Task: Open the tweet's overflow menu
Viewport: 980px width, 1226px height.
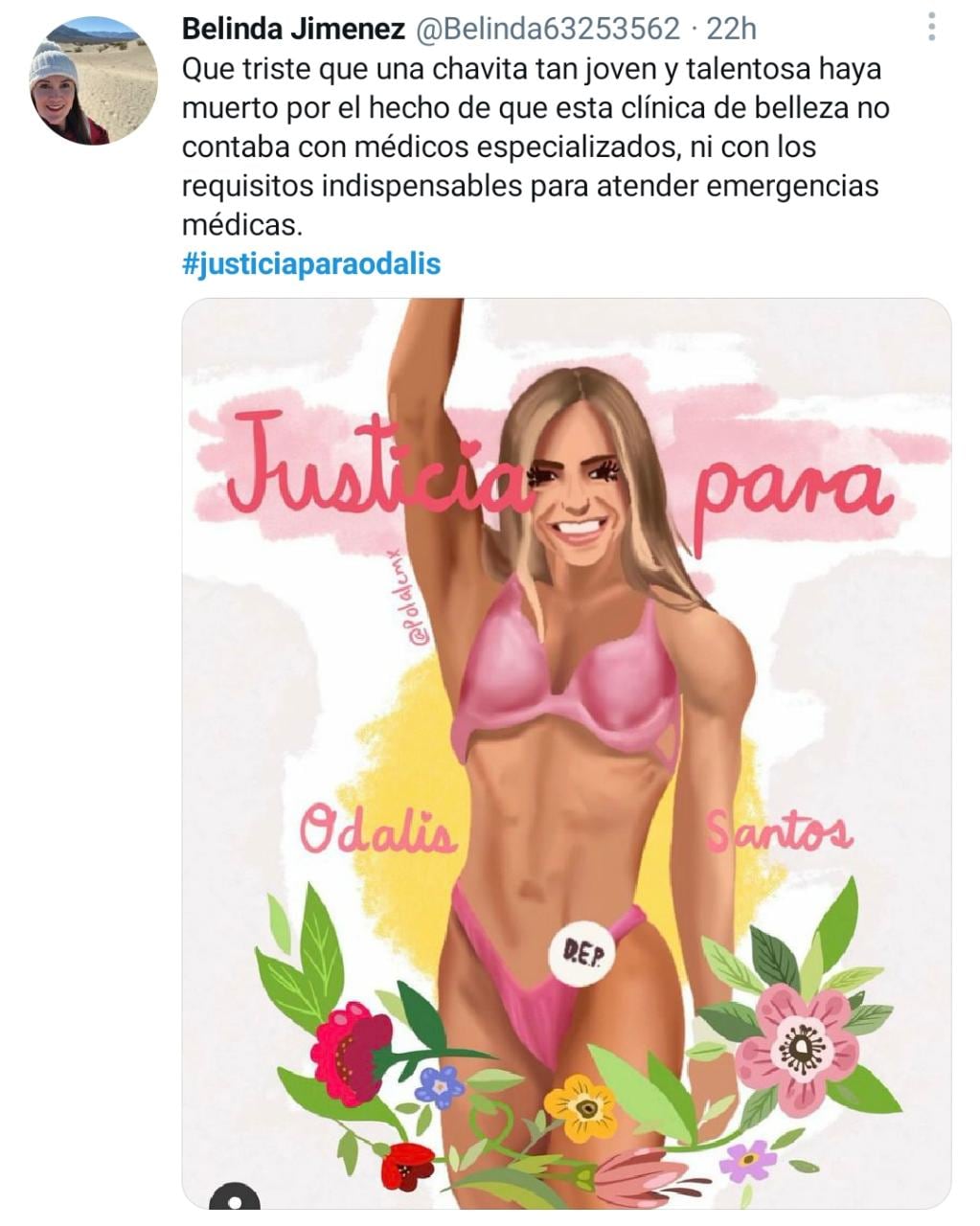Action: [x=931, y=28]
